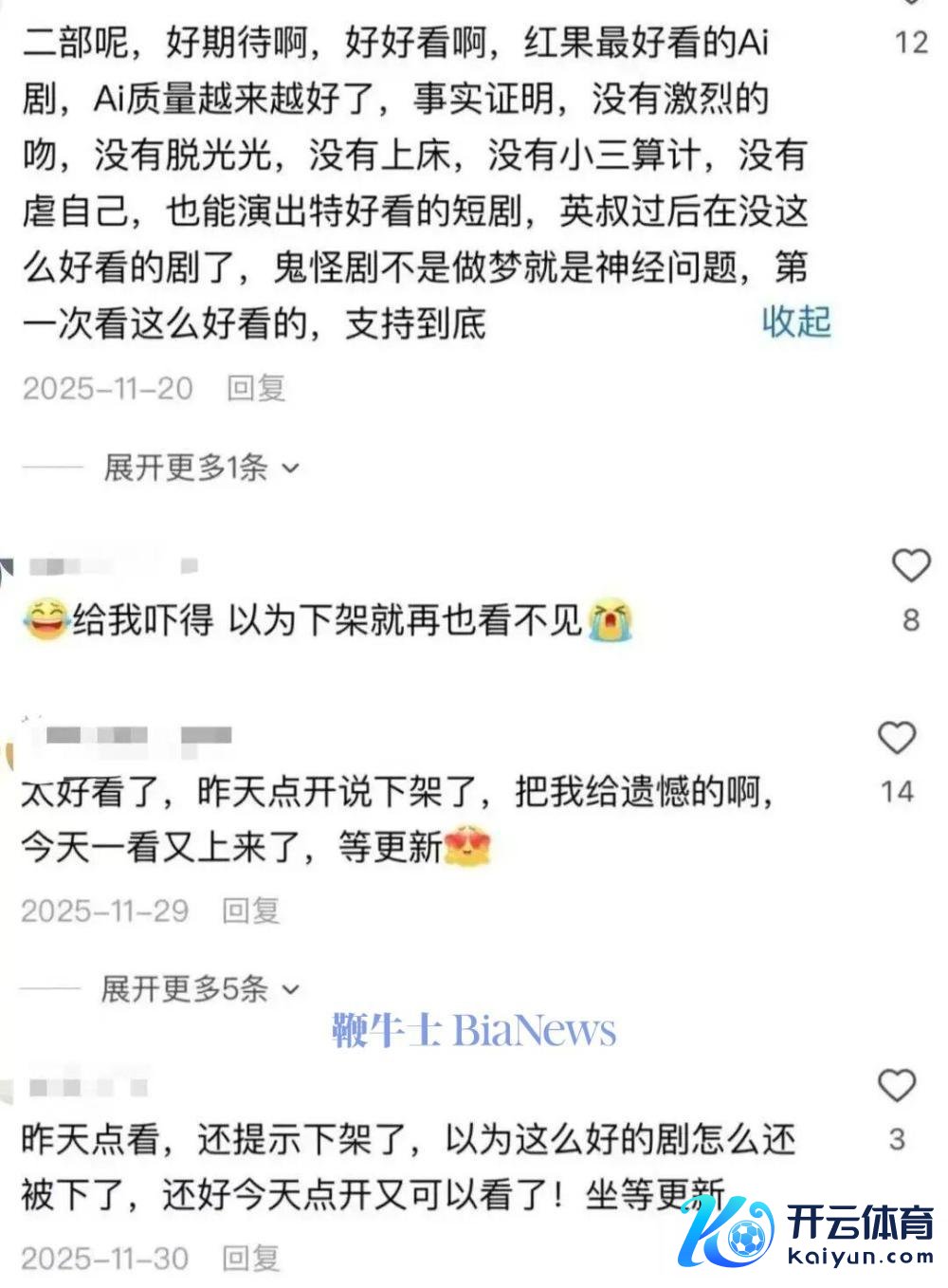Like the comment '给我吓得 以为下架就再也看不见'
The width and height of the screenshot is (948, 1288).
tap(911, 566)
